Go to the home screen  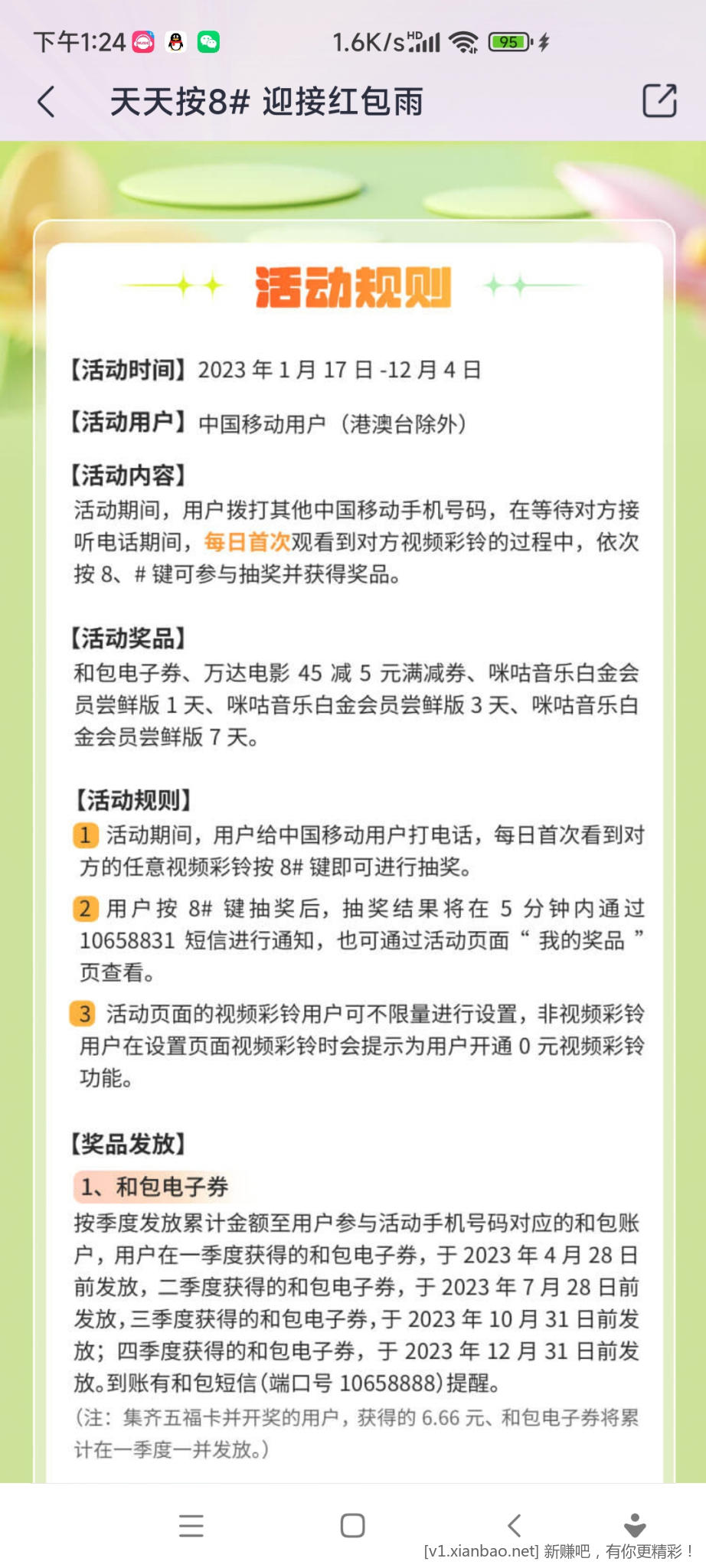click(352, 1525)
